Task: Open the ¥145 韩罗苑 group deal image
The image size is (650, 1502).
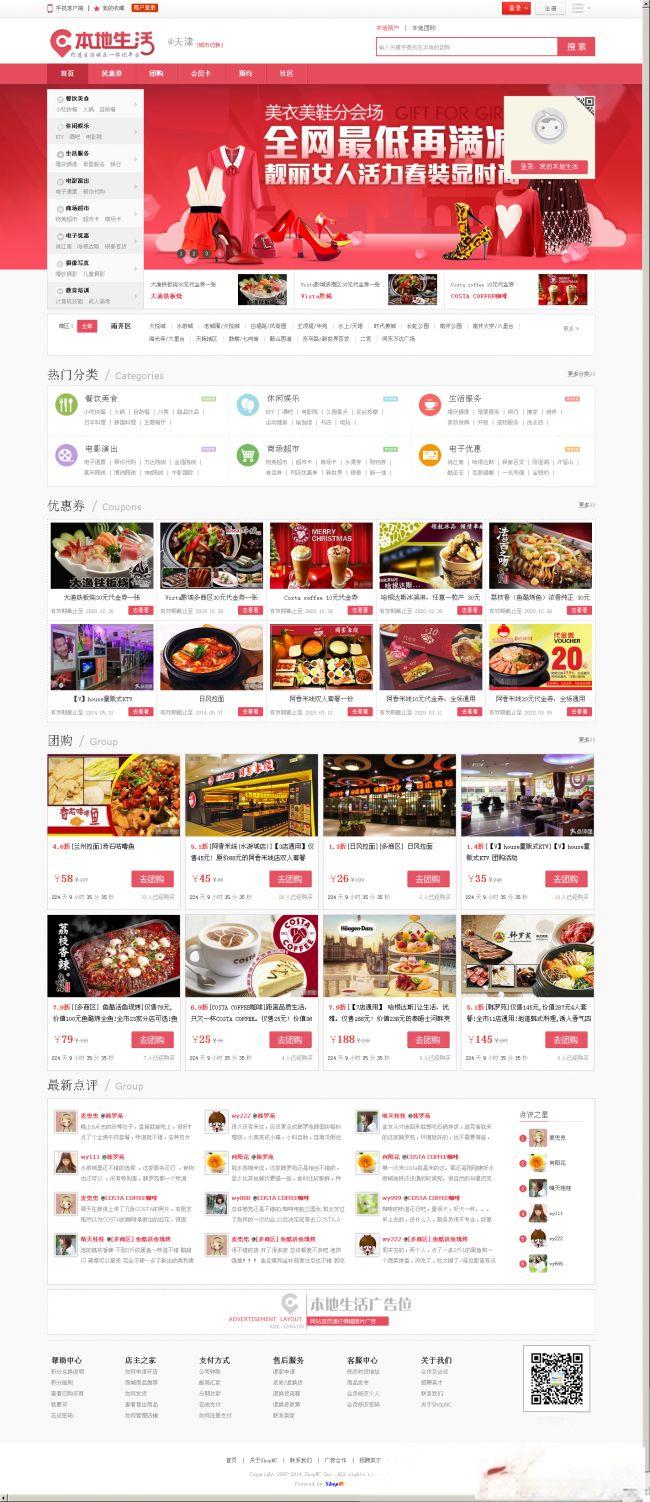Action: [x=526, y=956]
